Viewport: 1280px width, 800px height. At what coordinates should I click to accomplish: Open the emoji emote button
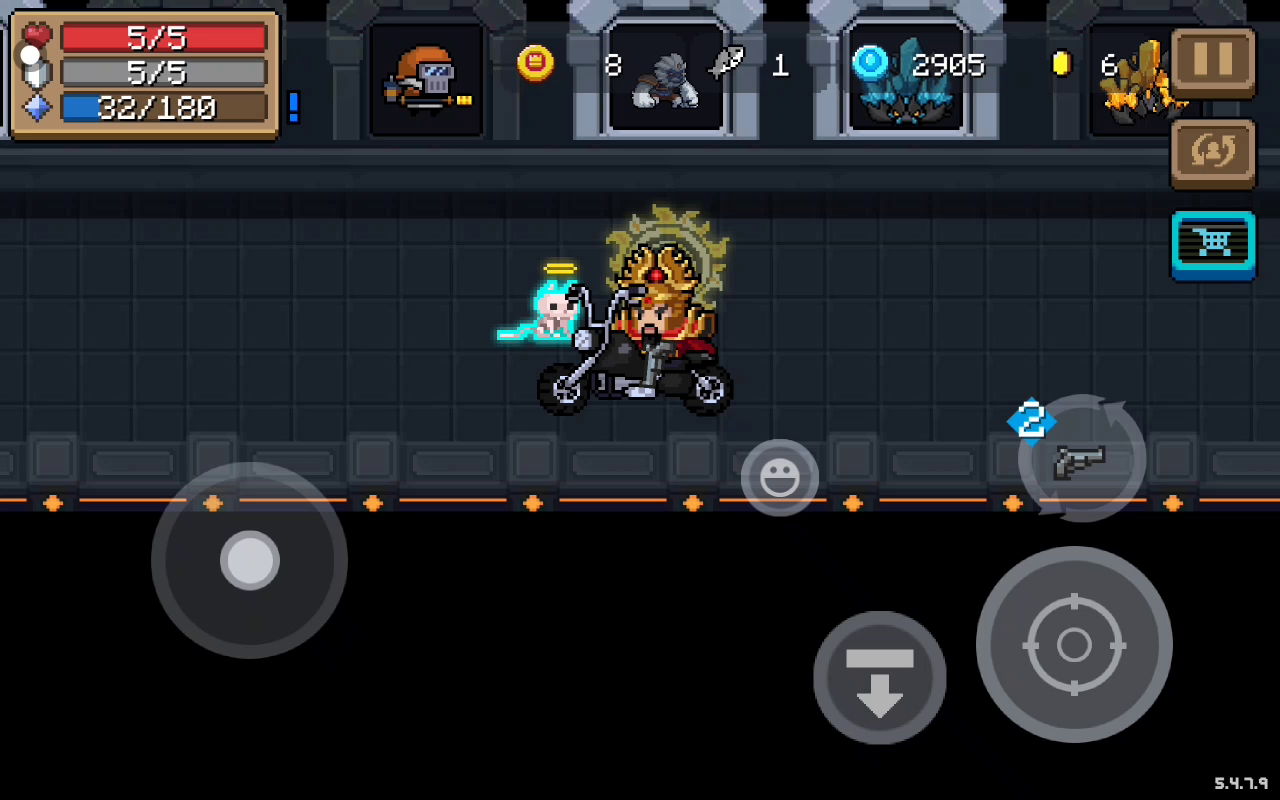780,478
